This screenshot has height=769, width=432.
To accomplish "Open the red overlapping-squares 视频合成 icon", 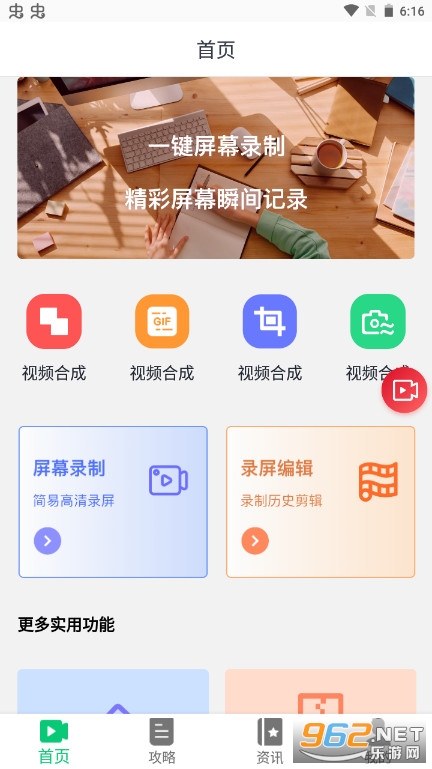I will click(x=54, y=321).
